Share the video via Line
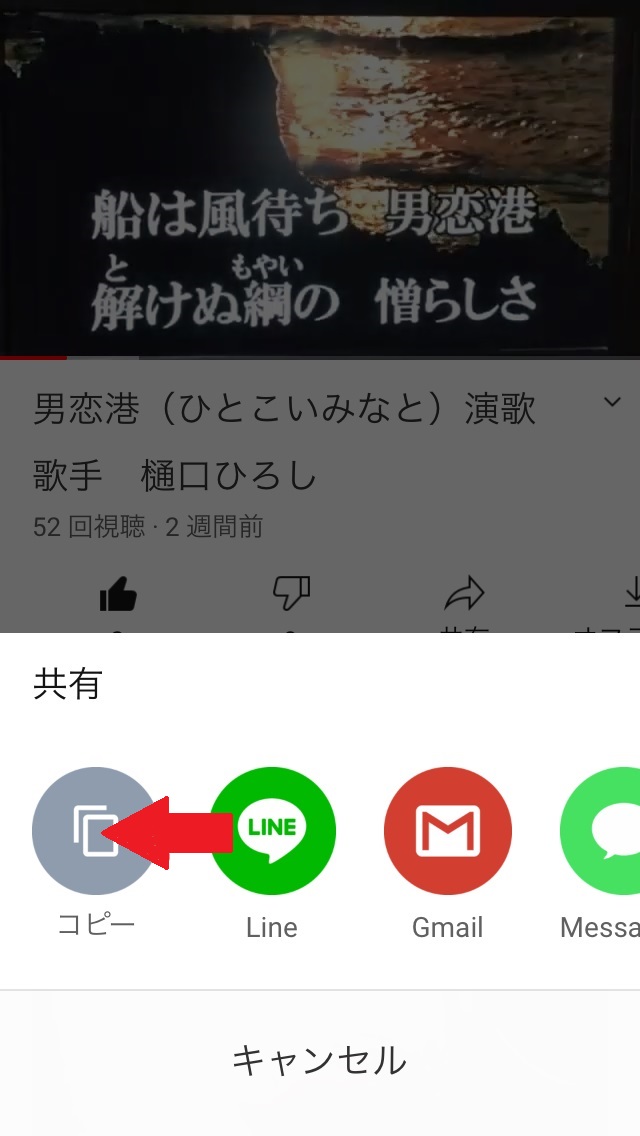This screenshot has width=640, height=1136. (272, 830)
